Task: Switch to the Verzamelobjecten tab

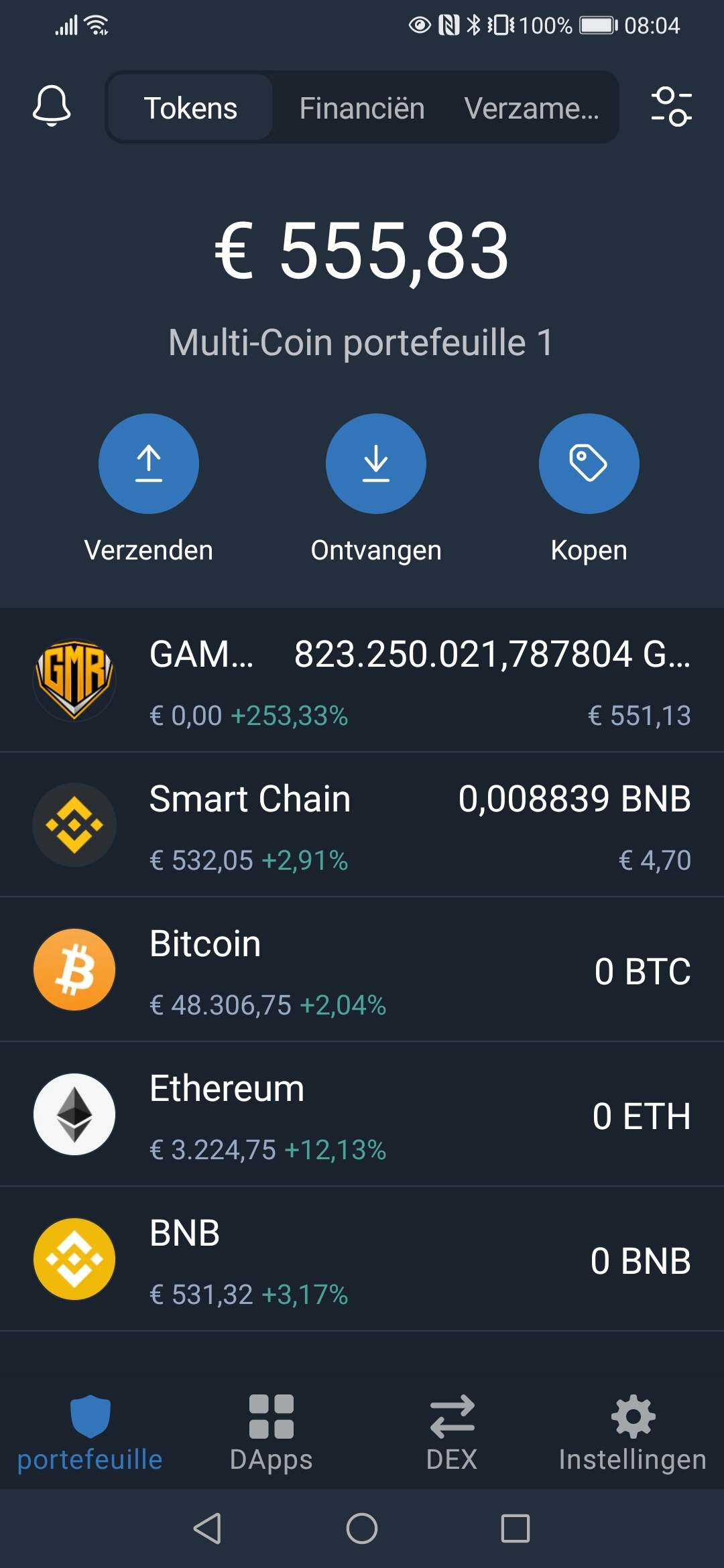Action: point(533,107)
